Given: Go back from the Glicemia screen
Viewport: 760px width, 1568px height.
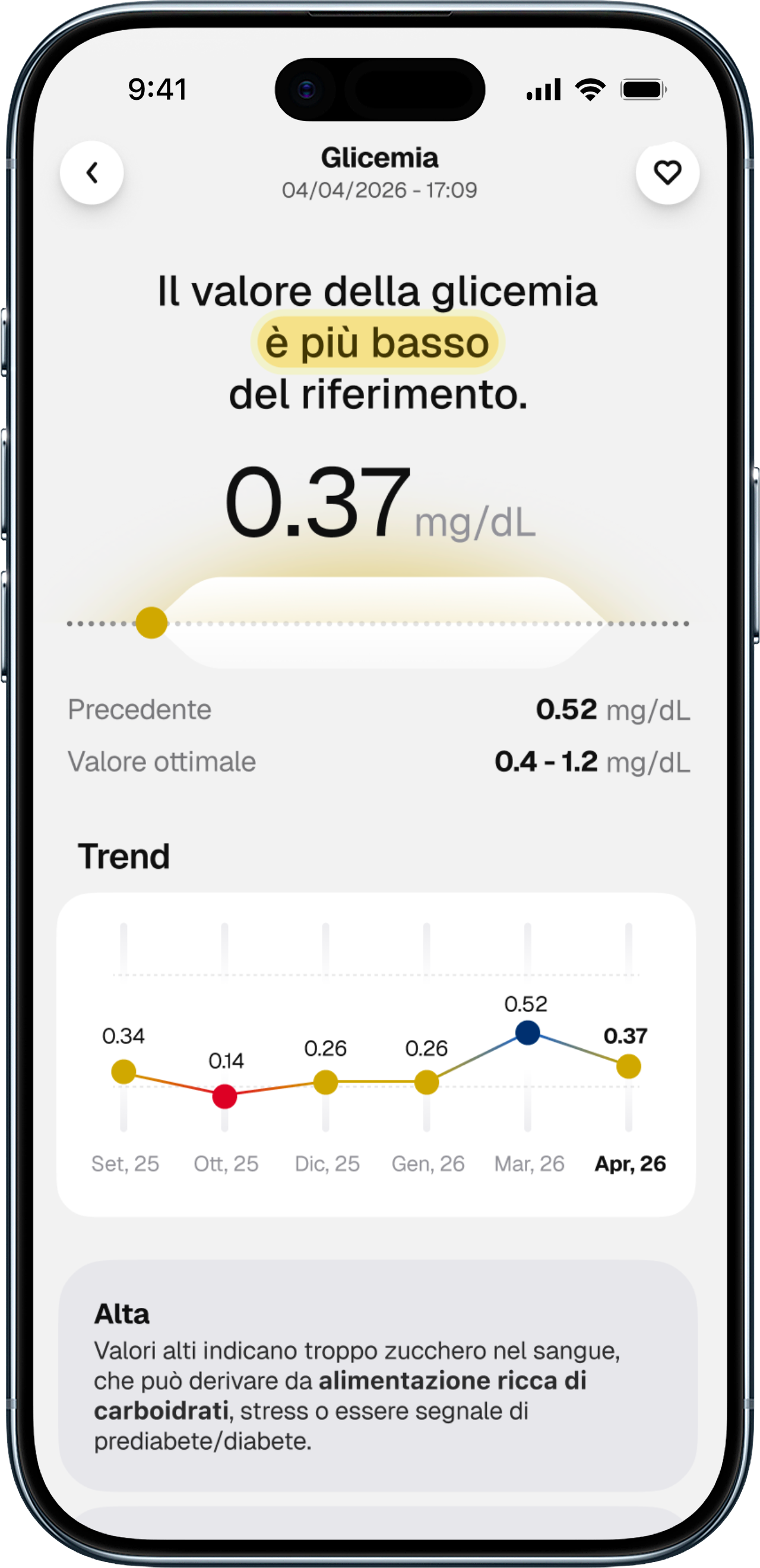Looking at the screenshot, I should click(x=92, y=173).
